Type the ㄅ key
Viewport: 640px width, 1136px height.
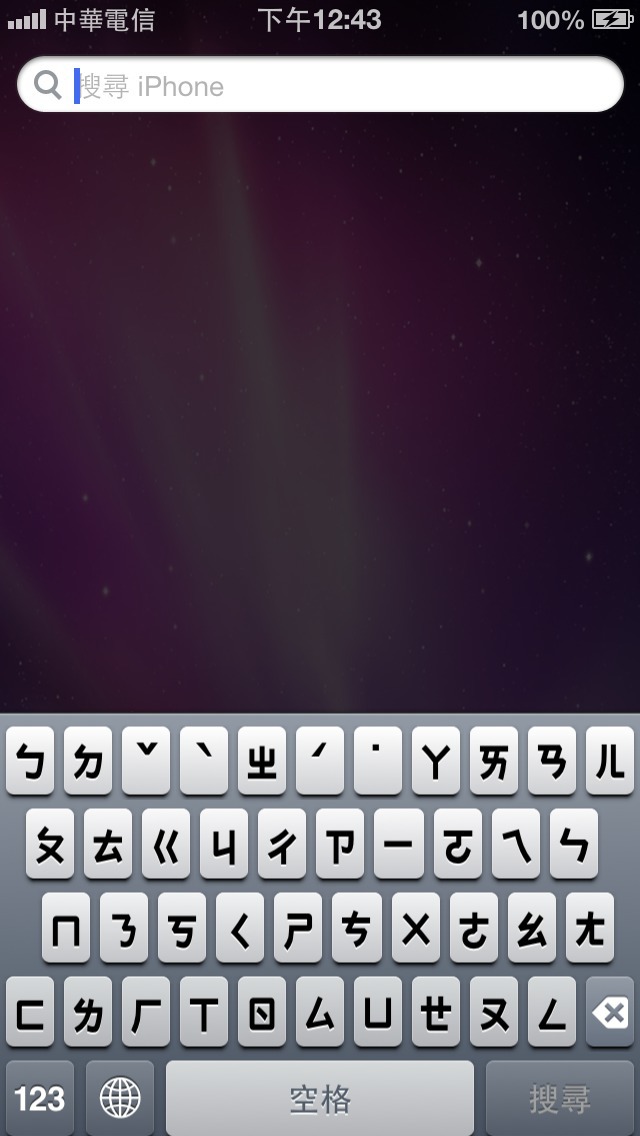(x=30, y=761)
